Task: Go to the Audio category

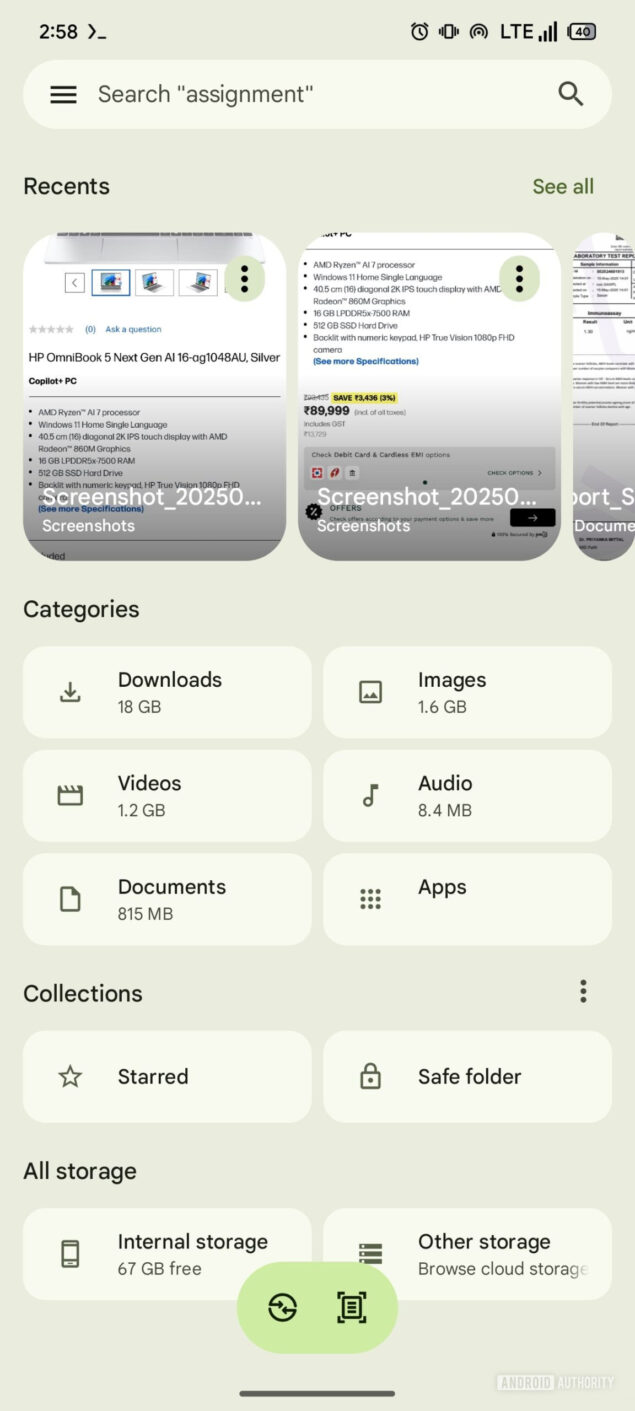Action: click(x=467, y=796)
